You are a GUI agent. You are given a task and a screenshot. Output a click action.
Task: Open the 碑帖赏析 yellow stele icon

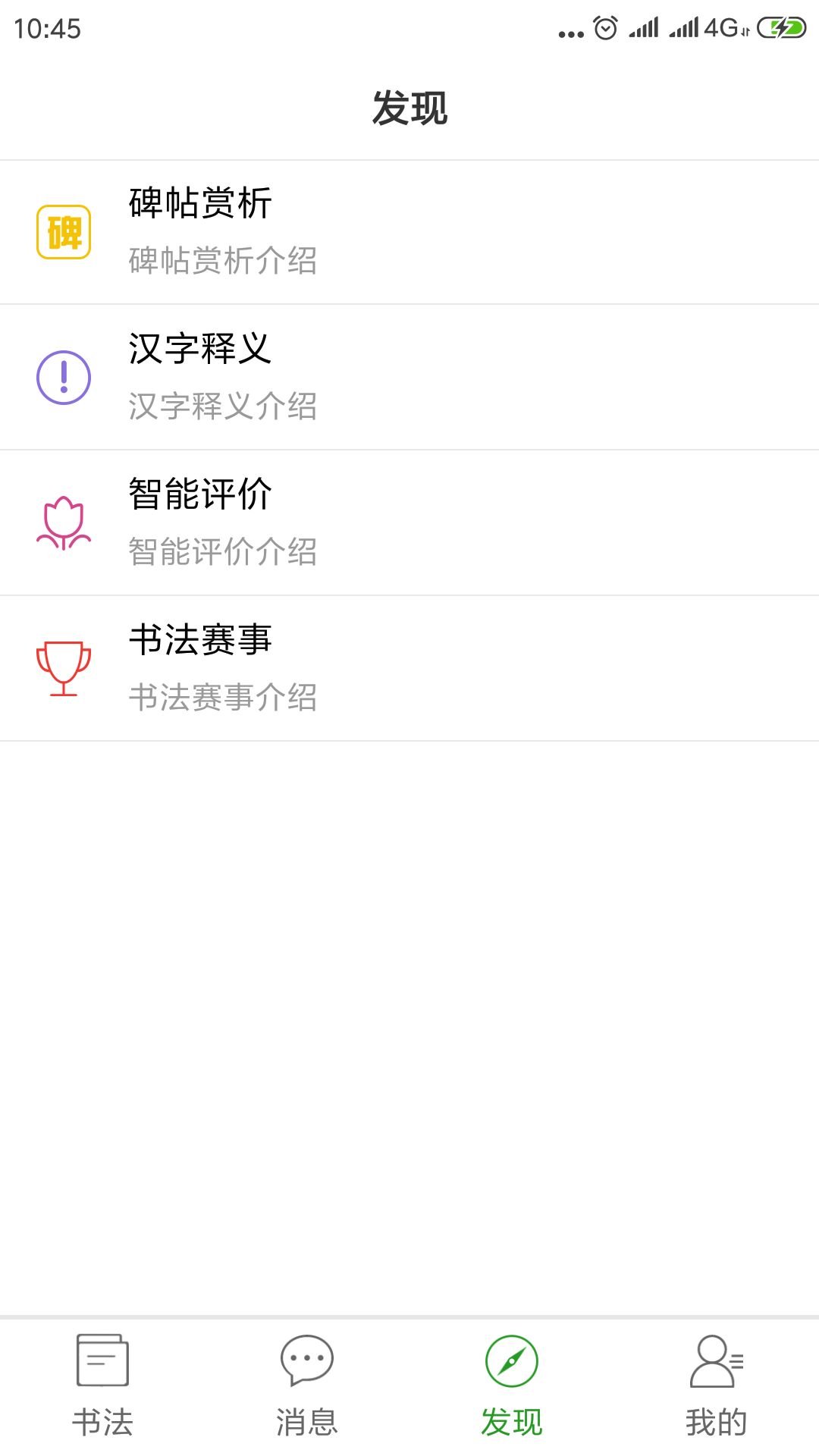[64, 231]
